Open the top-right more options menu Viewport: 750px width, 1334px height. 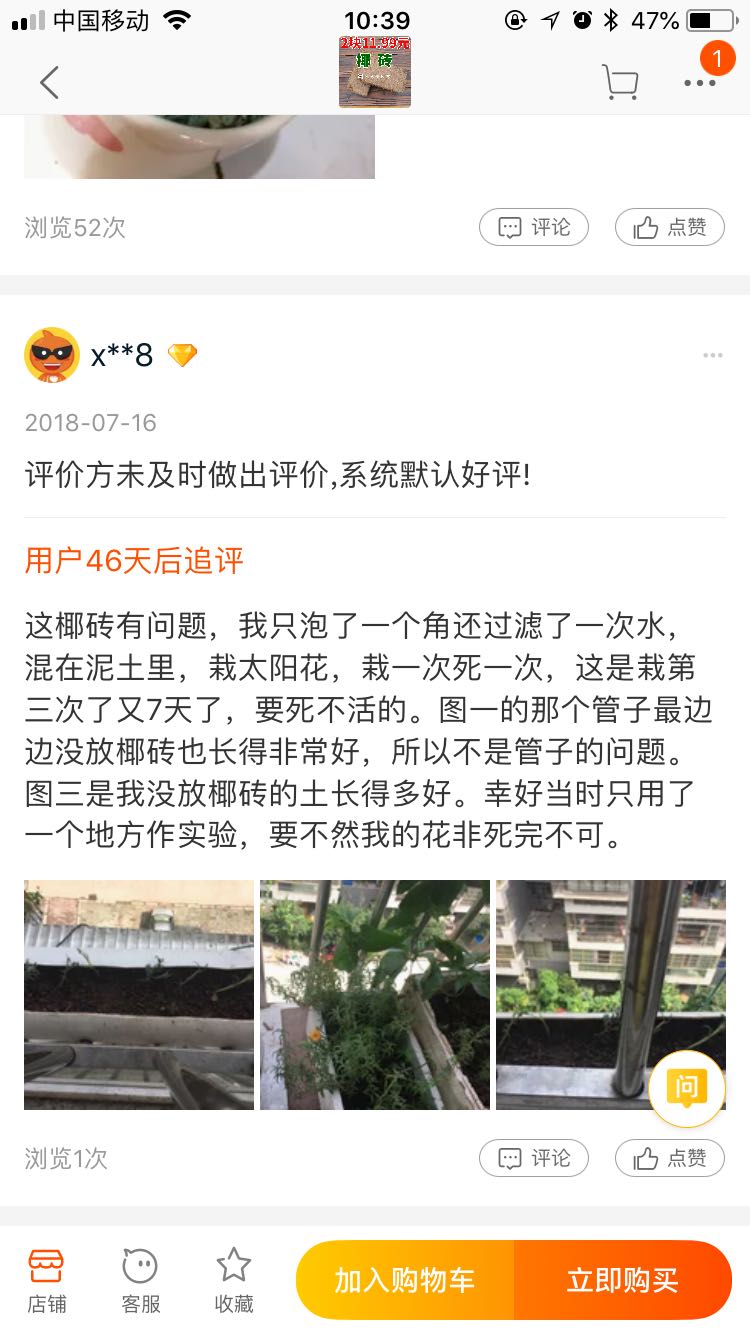pos(700,83)
